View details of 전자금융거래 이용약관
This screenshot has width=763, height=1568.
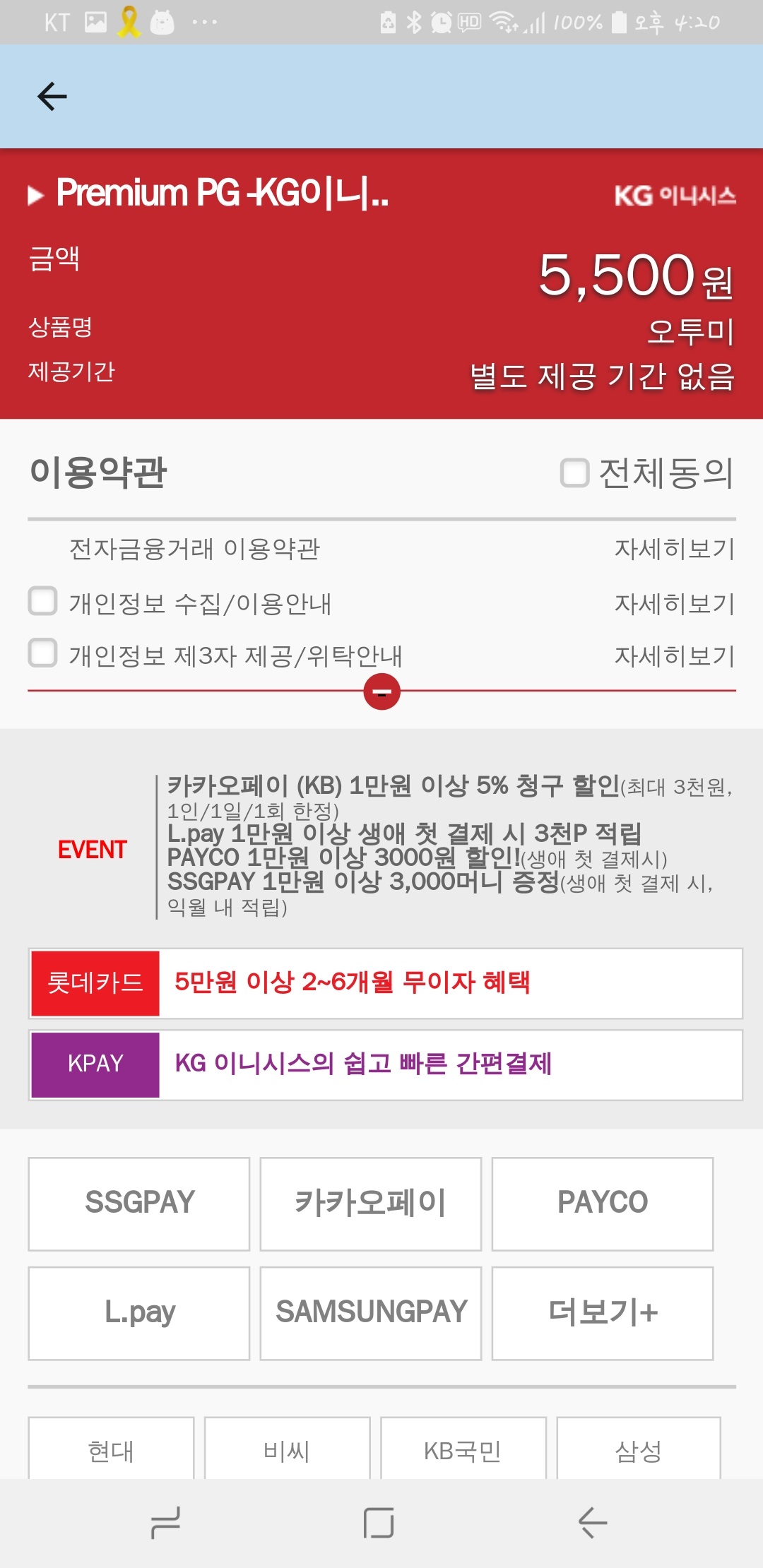tap(675, 549)
